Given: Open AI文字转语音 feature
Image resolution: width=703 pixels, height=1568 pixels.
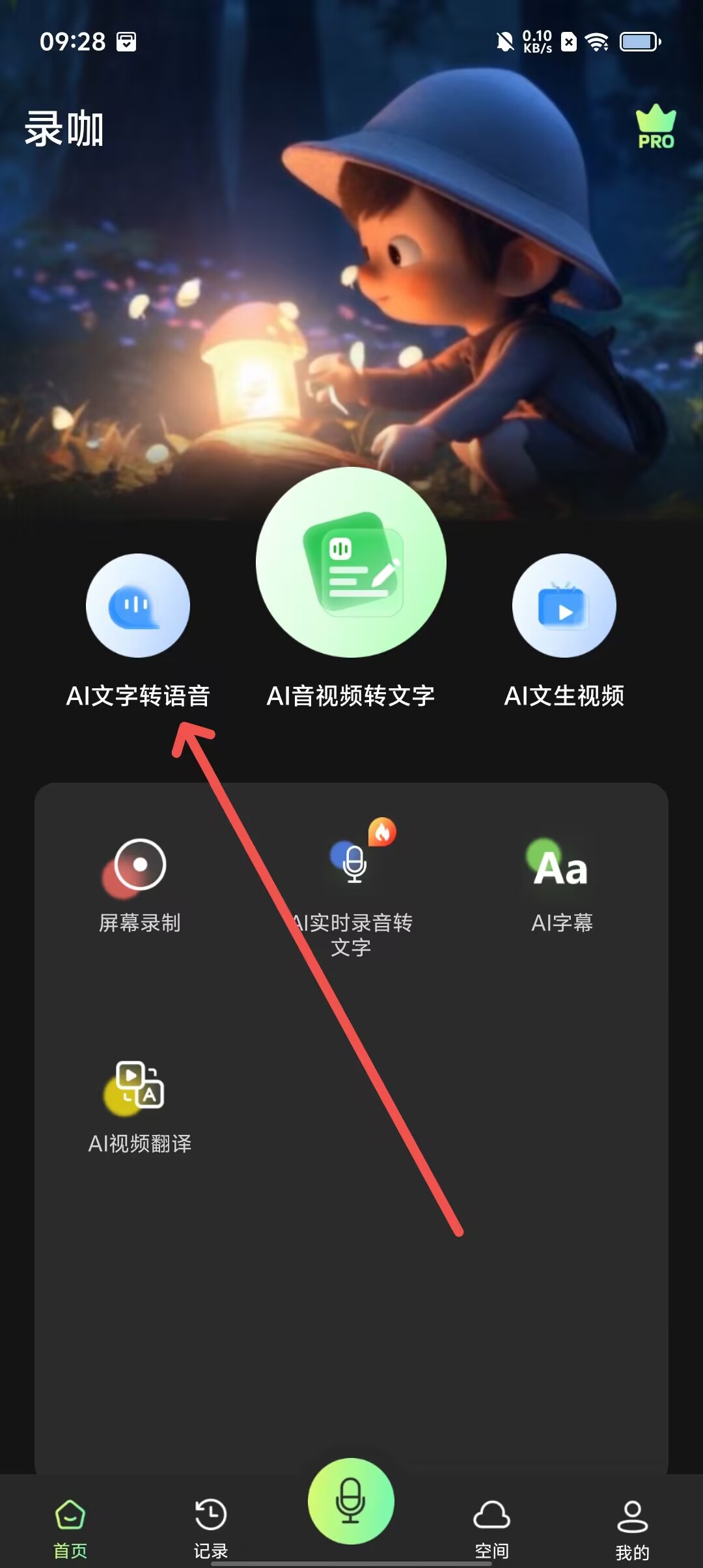Looking at the screenshot, I should [138, 607].
